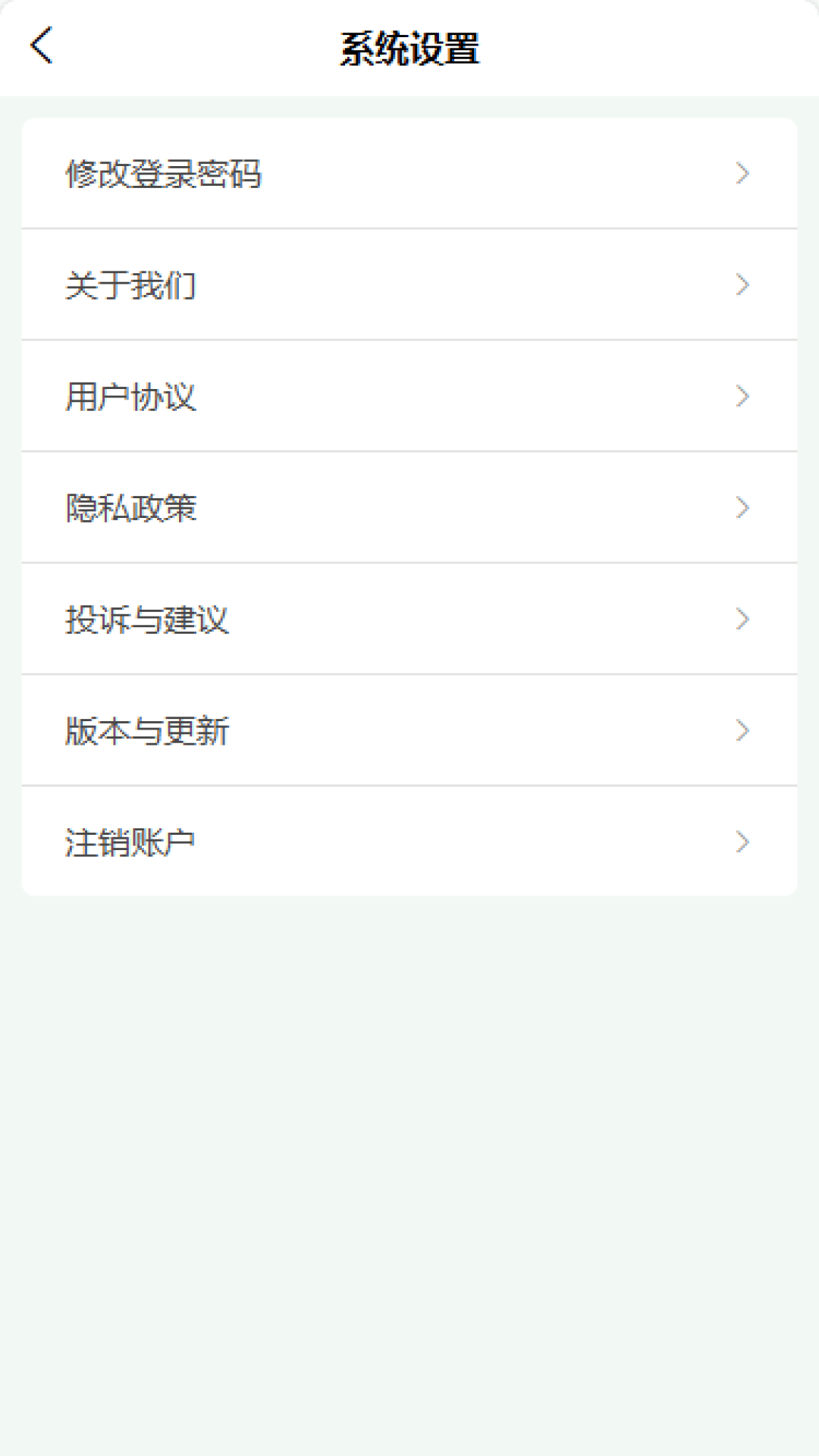Open 隐私政策
Image resolution: width=819 pixels, height=1456 pixels.
(409, 508)
